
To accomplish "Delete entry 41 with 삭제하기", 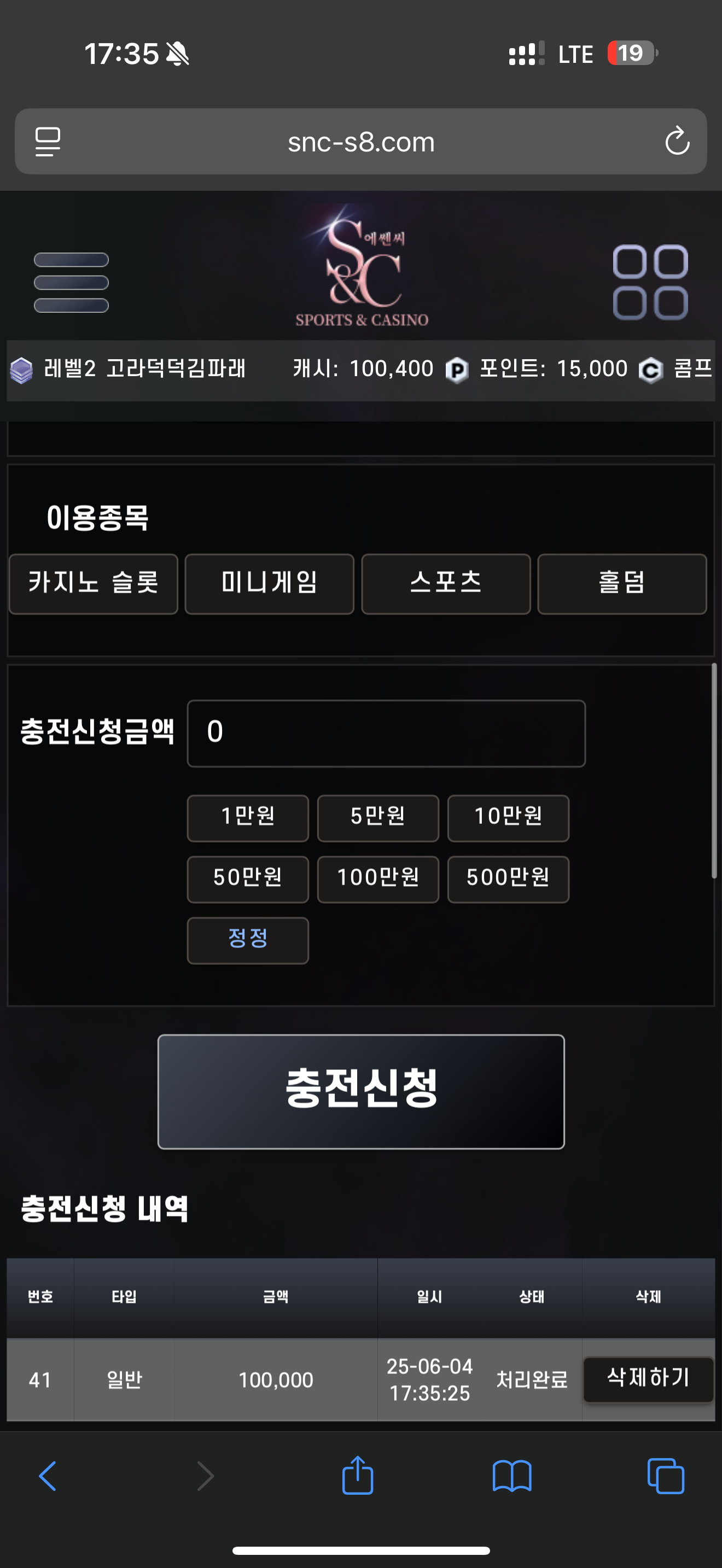I will point(648,1379).
